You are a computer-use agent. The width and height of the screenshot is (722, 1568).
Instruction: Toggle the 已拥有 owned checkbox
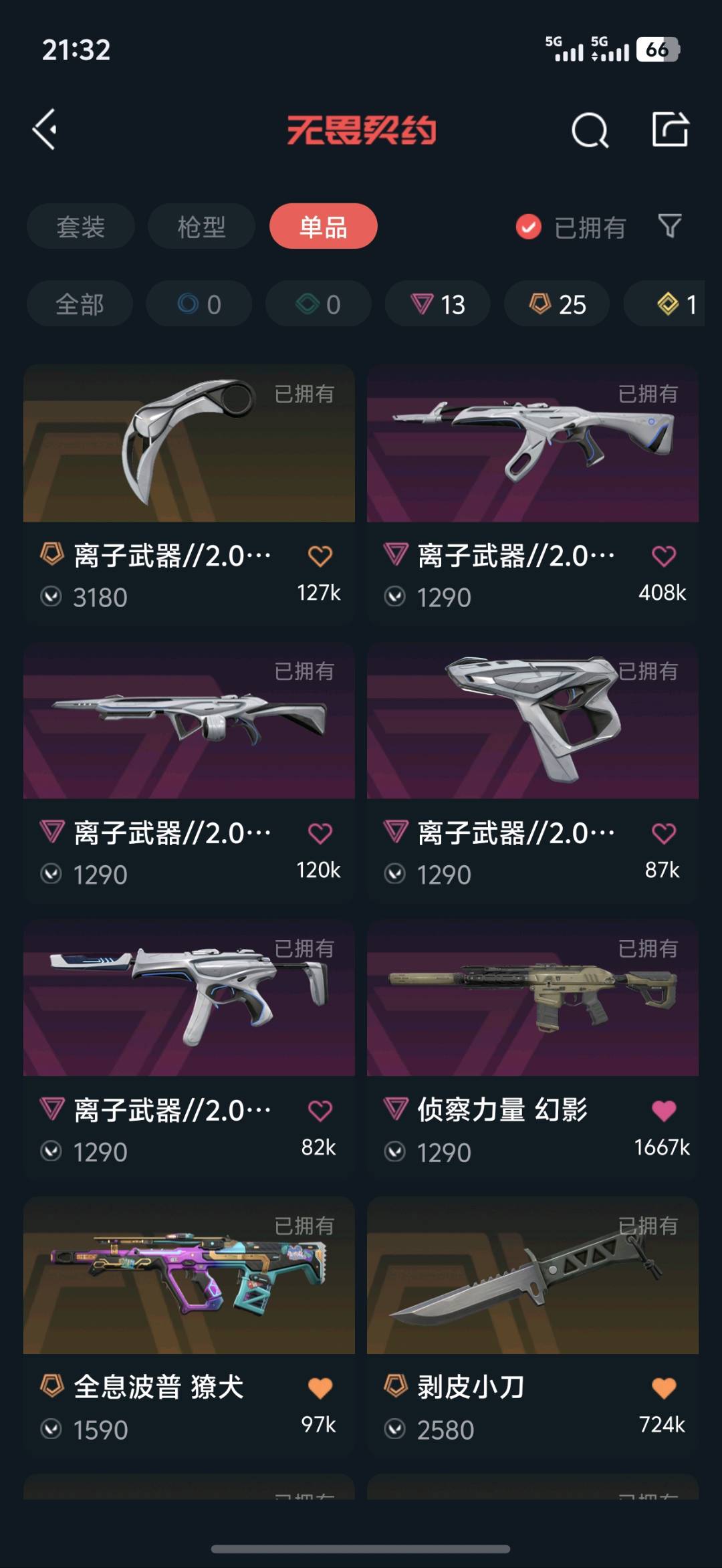[x=529, y=227]
